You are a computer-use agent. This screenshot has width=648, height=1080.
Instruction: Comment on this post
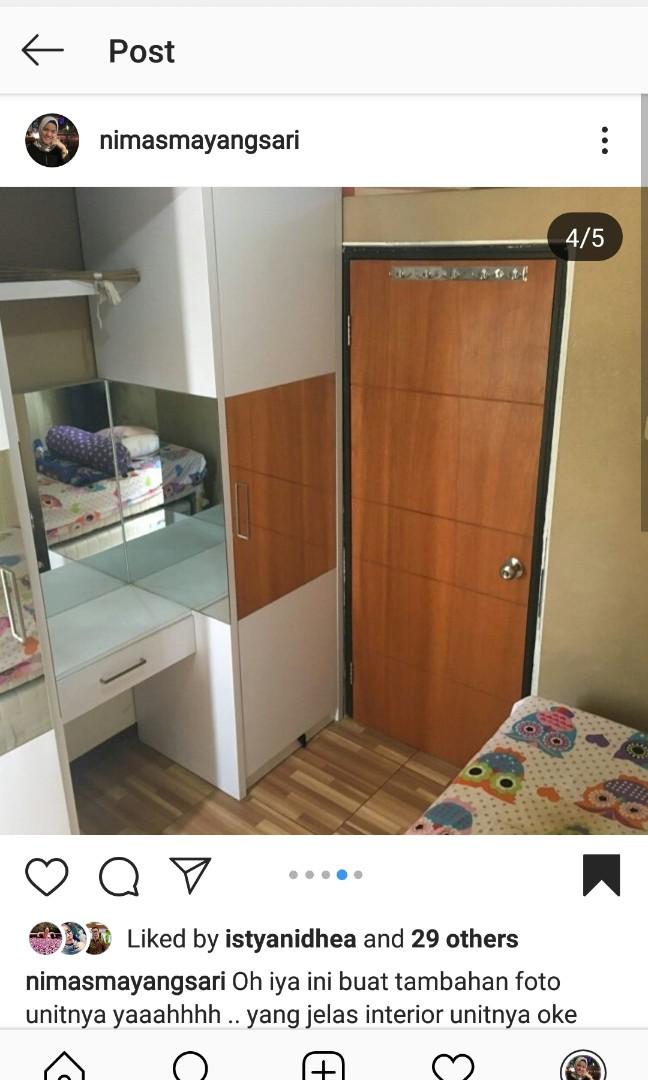point(119,876)
